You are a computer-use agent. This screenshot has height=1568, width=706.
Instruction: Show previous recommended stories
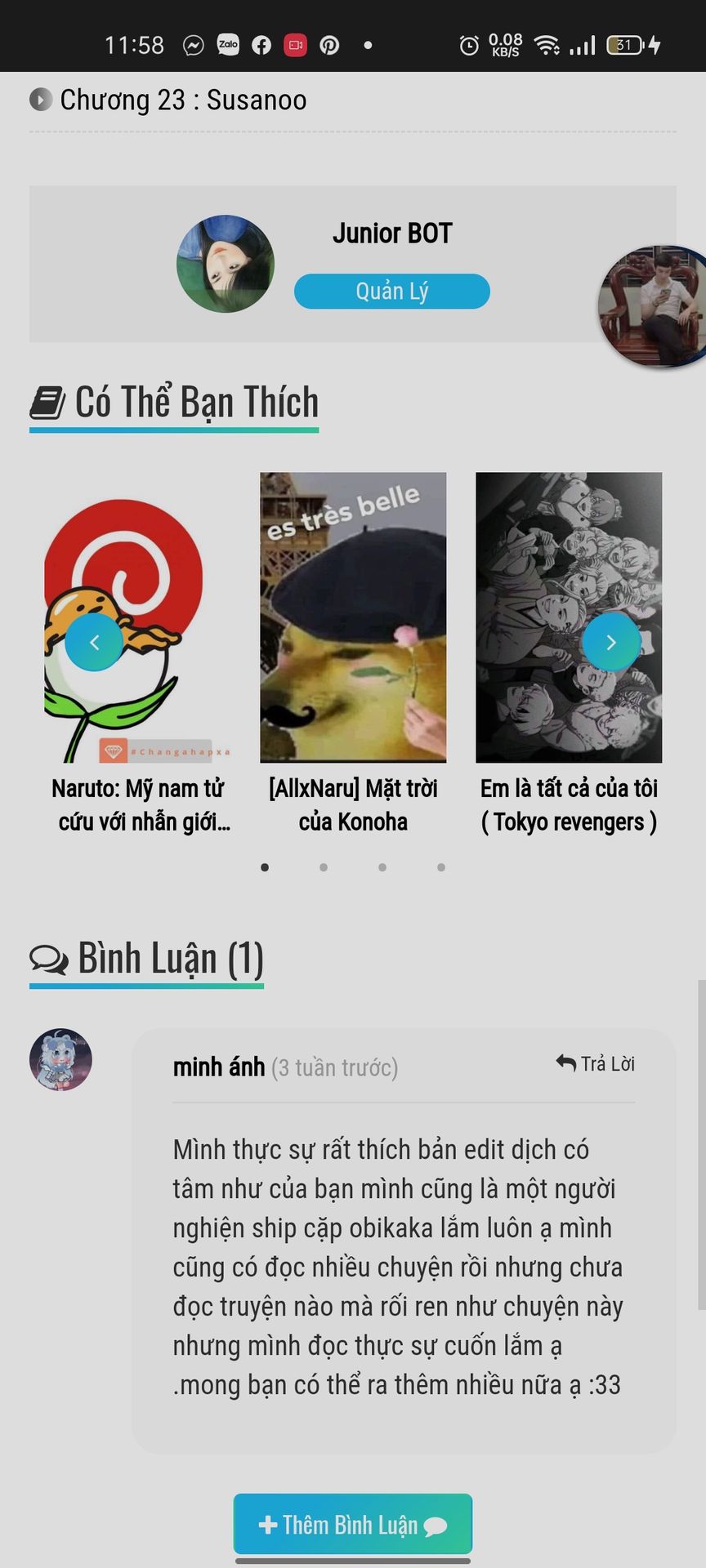95,643
